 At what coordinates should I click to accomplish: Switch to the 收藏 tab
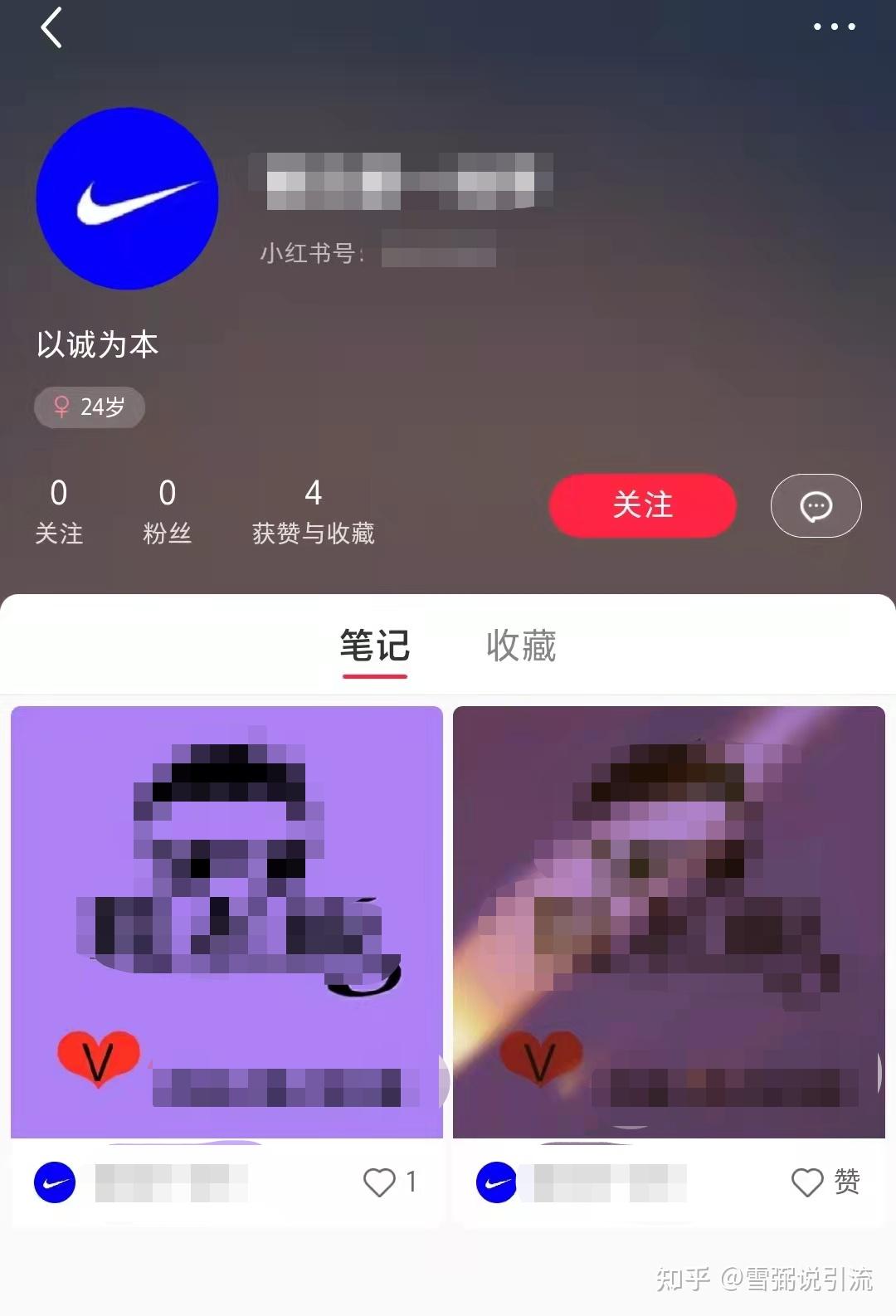coord(521,646)
